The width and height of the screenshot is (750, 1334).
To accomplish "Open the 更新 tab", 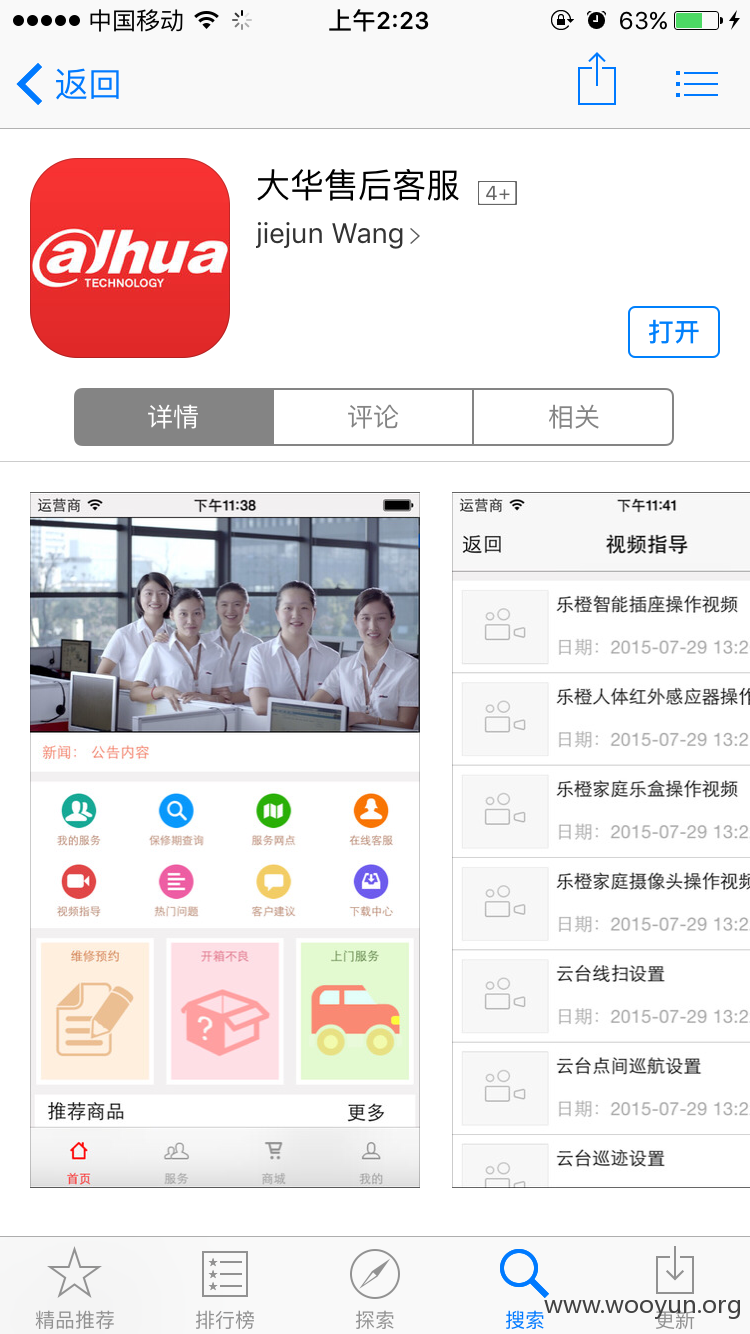I will tap(675, 1288).
